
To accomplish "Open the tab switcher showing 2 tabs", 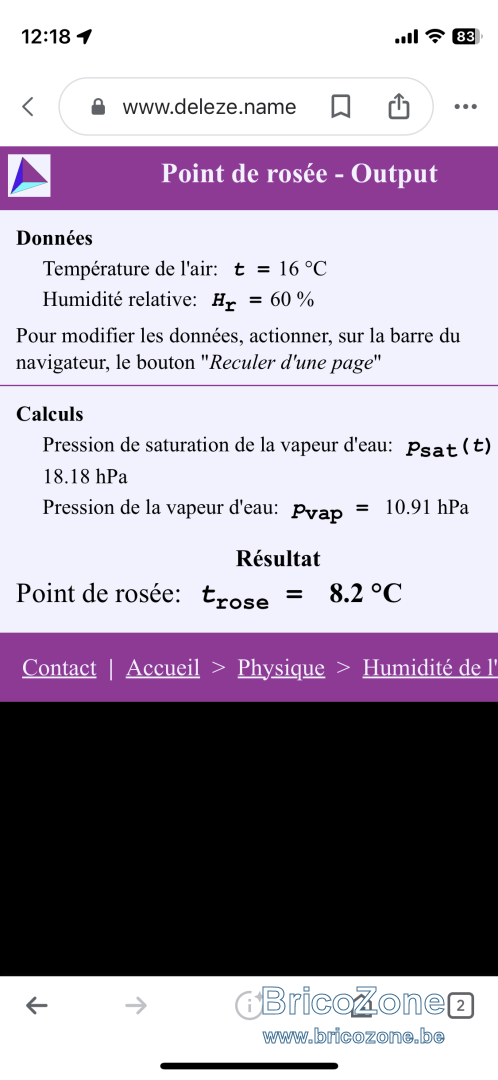I will point(461,1006).
